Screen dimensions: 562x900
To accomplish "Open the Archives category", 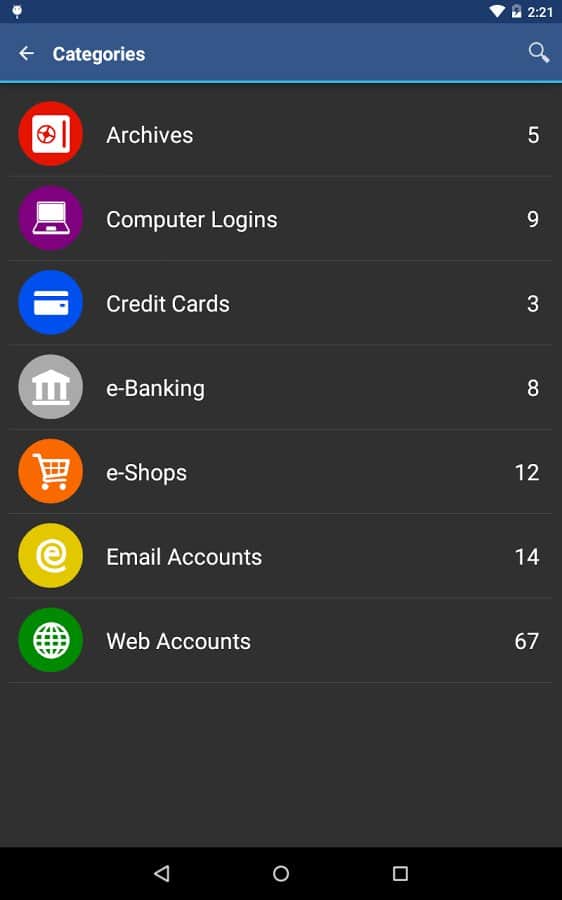I will click(281, 134).
